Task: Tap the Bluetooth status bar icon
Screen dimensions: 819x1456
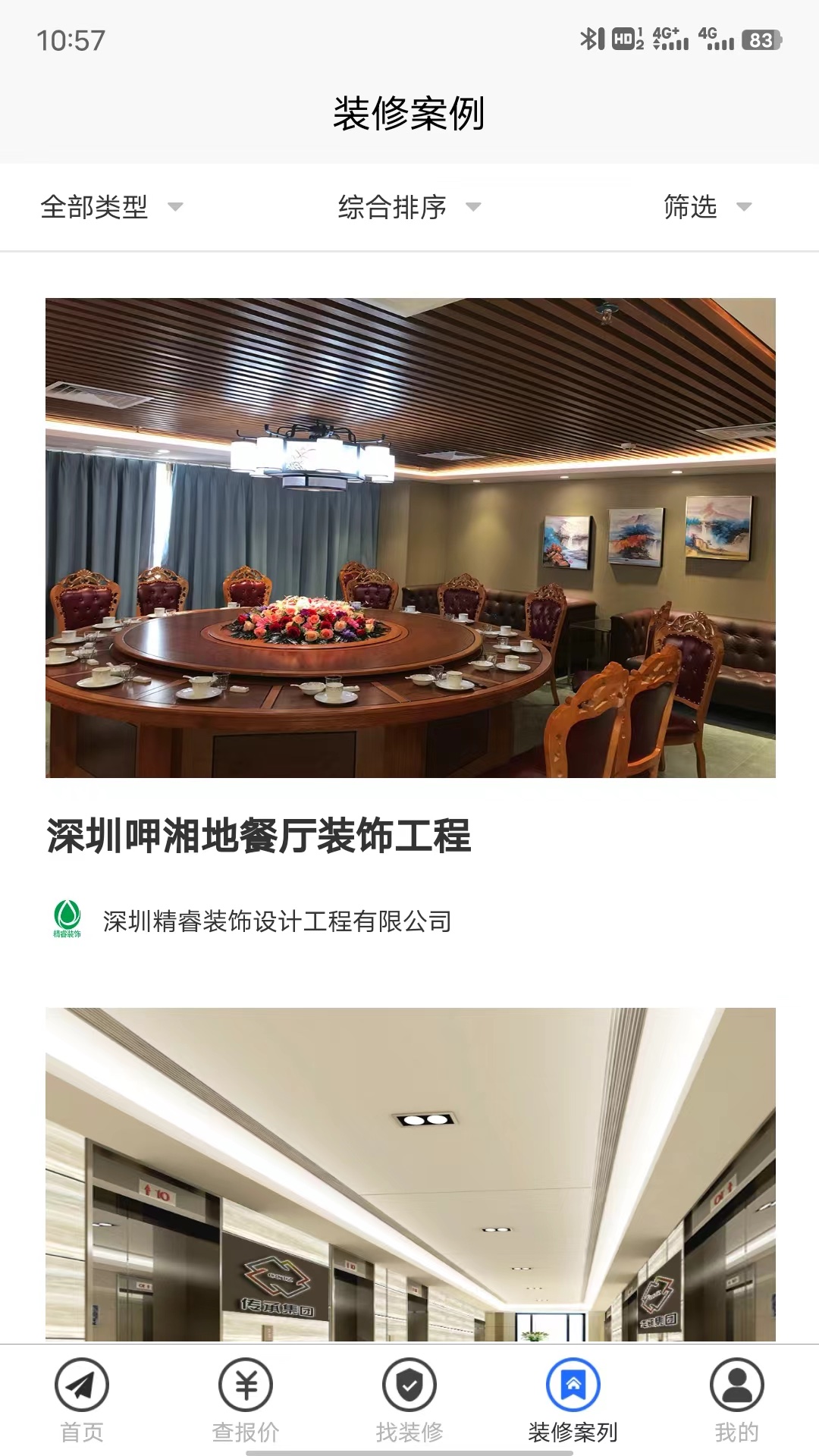Action: coord(591,36)
